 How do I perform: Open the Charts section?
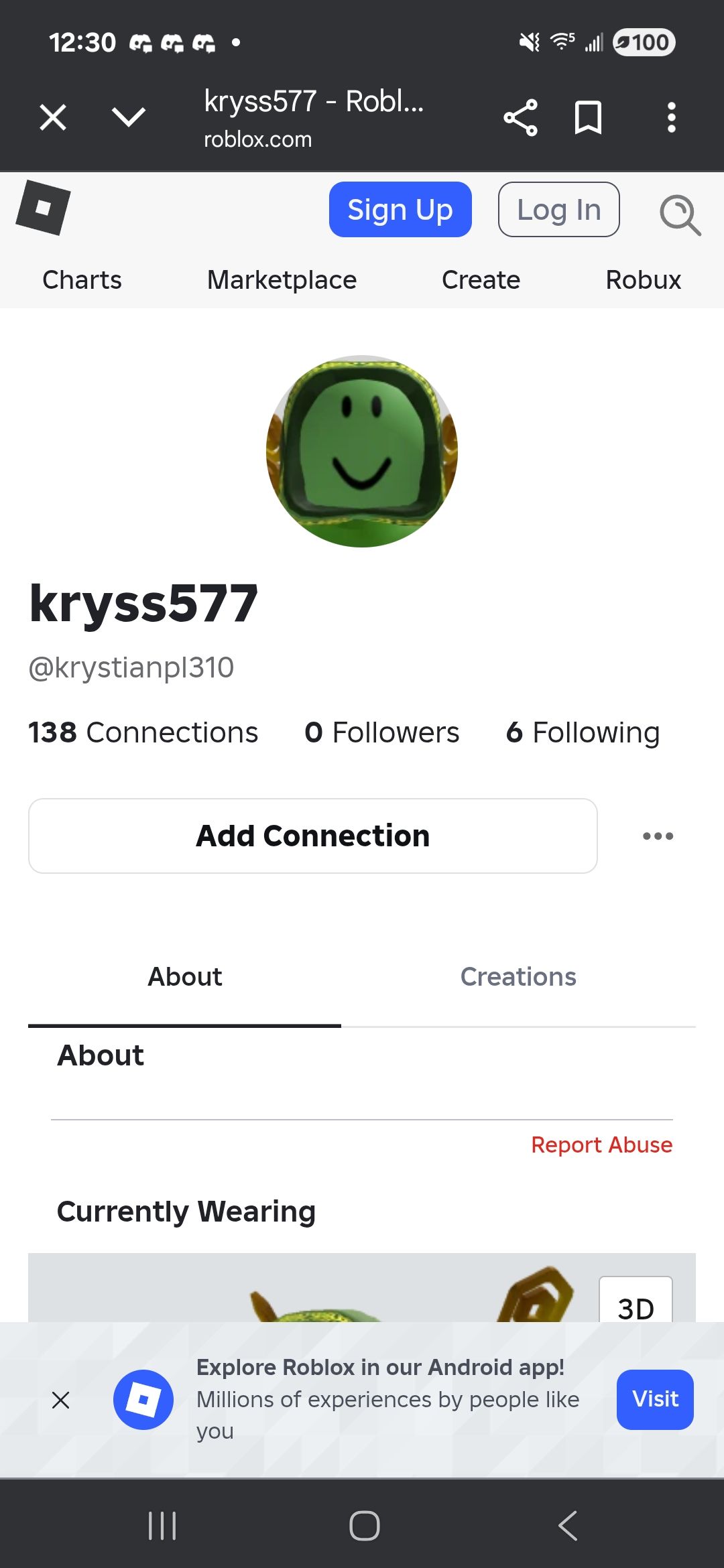[x=81, y=280]
